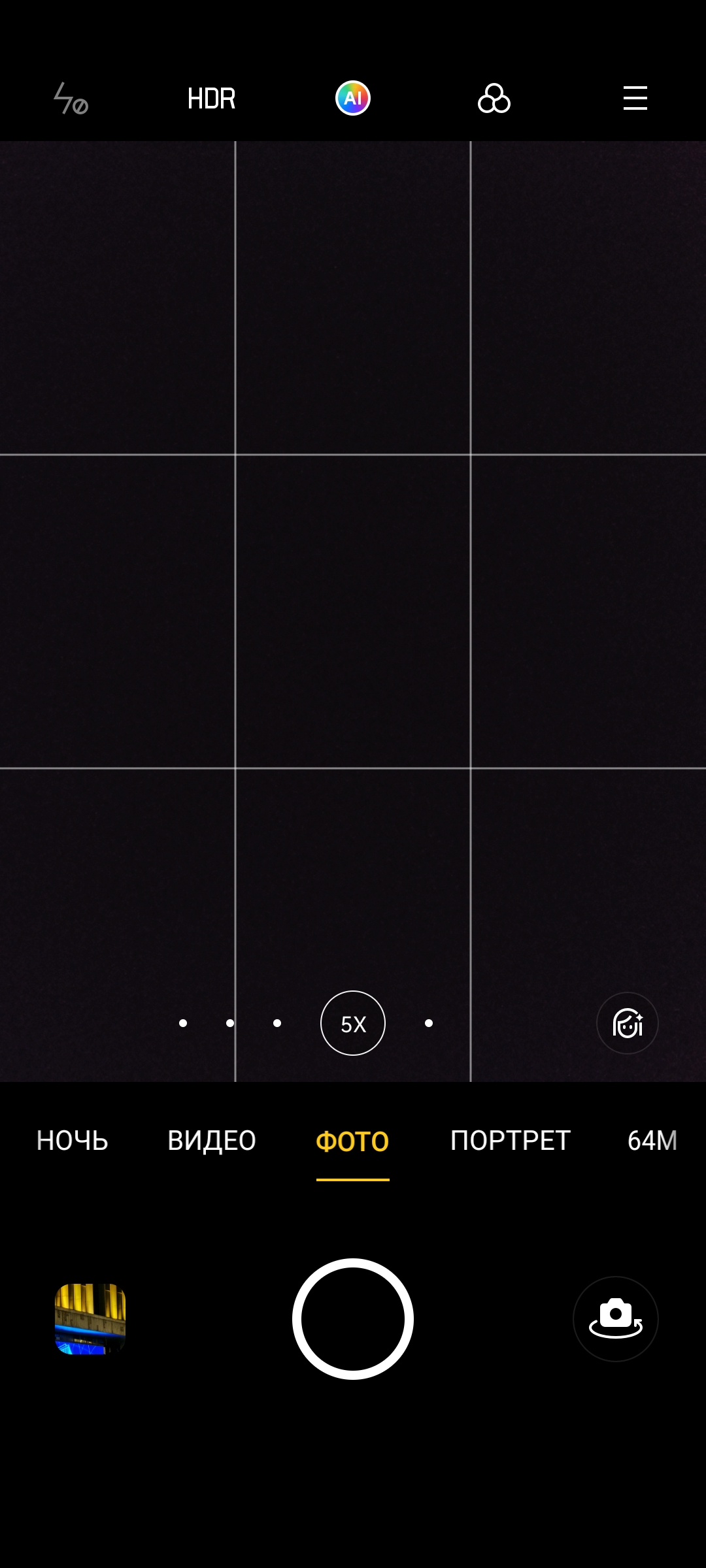Open the AI beauty face icon
The image size is (706, 1568).
click(628, 1023)
